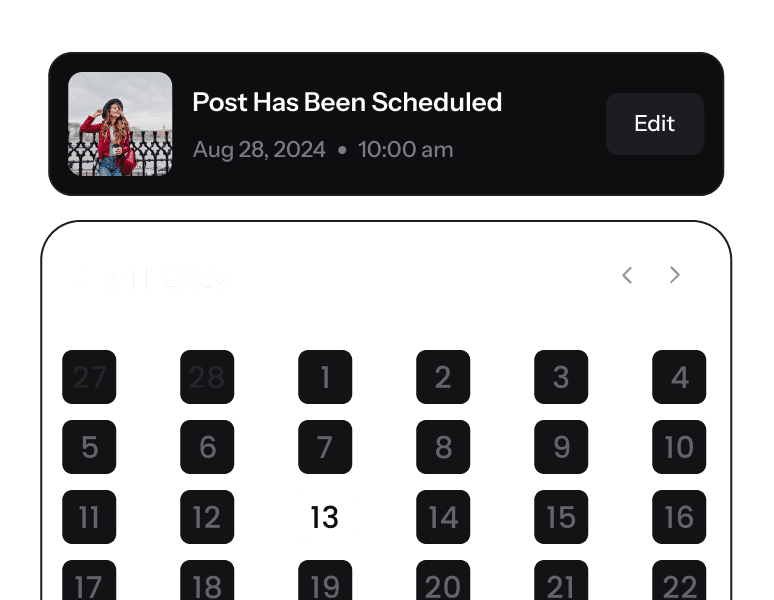Tap the greyed-out 28 of previous month
The image size is (774, 600).
click(x=207, y=377)
